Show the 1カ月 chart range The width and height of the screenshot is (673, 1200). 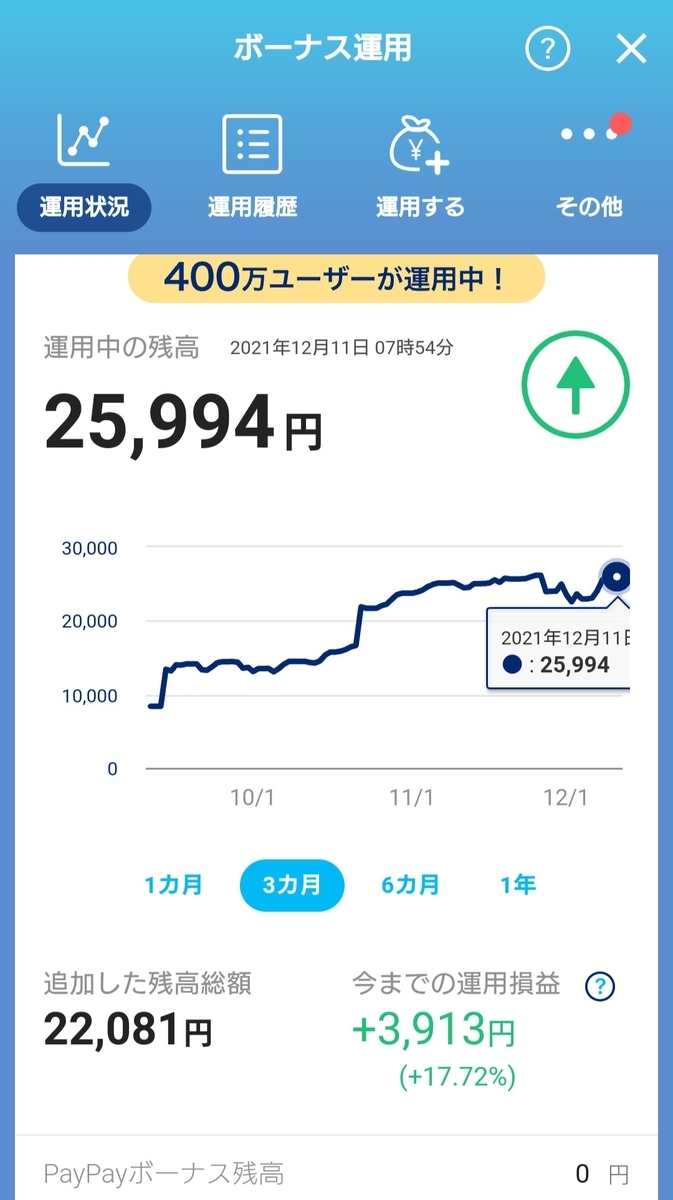[174, 884]
